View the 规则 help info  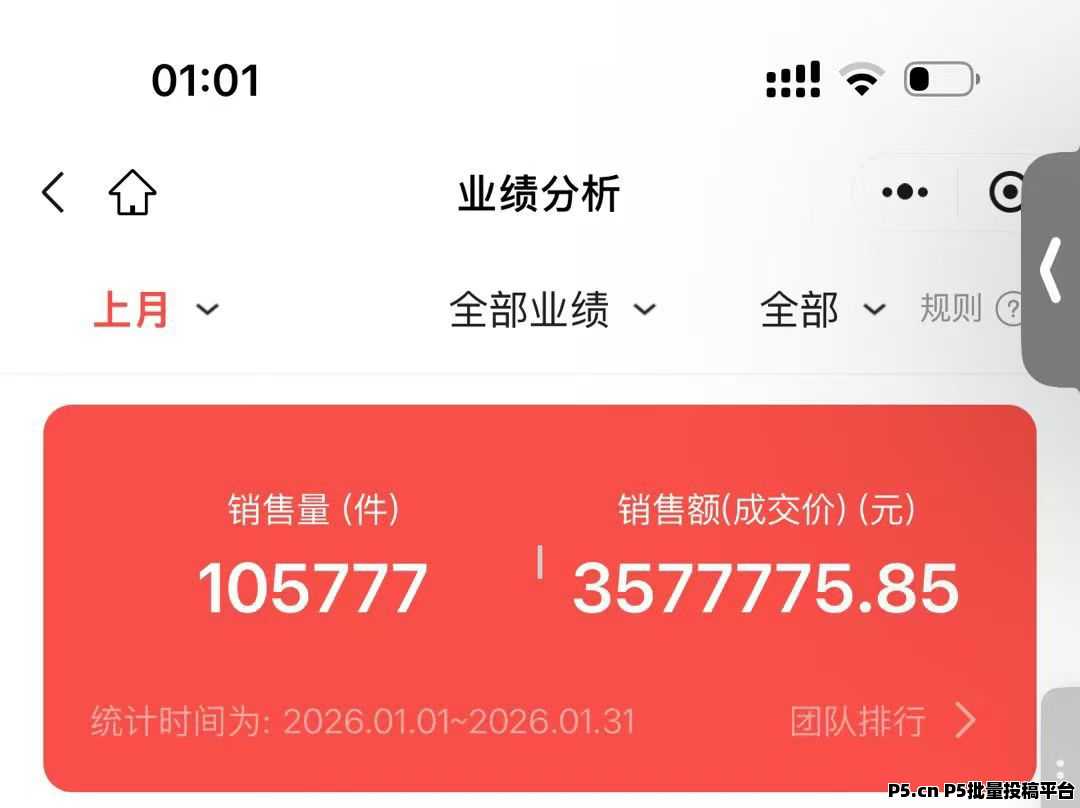click(968, 309)
